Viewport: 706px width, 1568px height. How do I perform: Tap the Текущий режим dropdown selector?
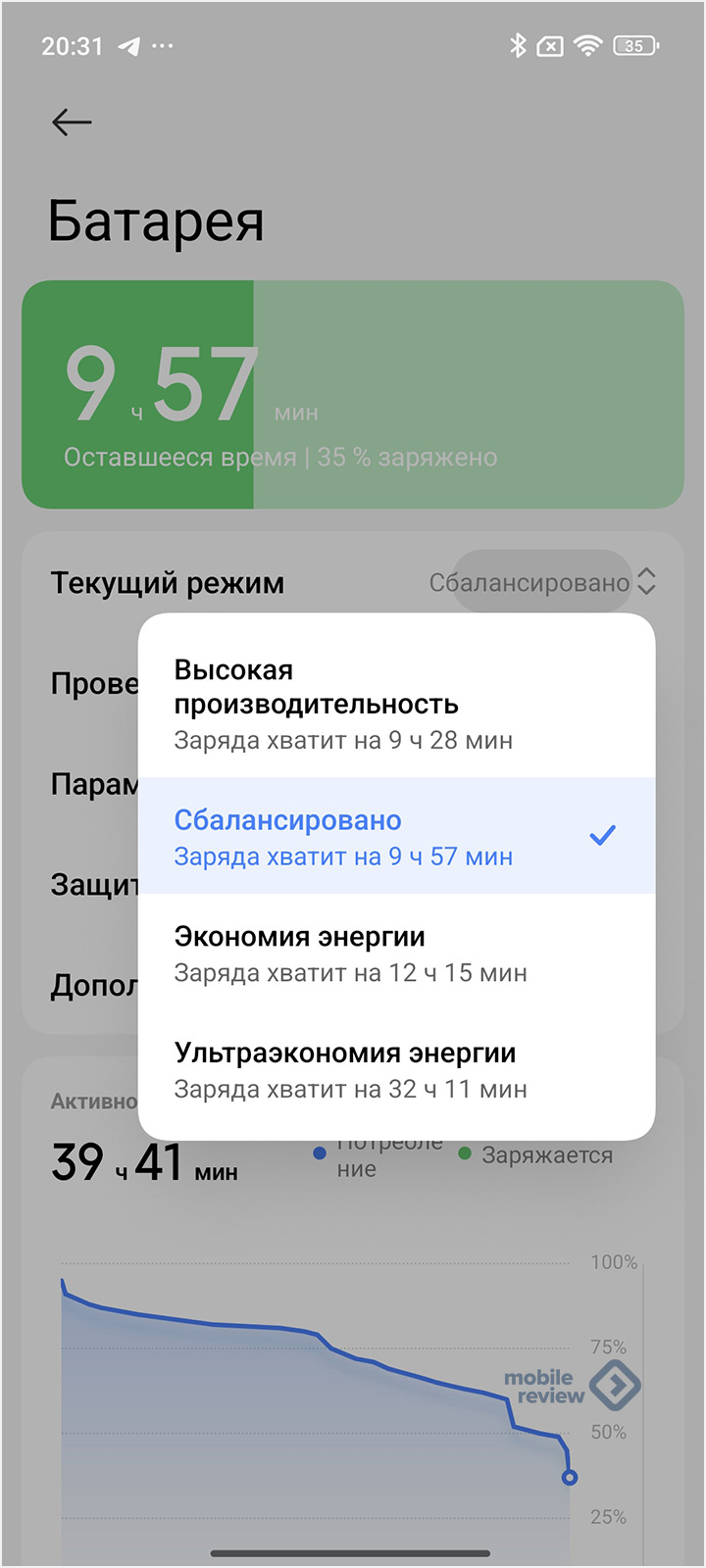click(541, 583)
